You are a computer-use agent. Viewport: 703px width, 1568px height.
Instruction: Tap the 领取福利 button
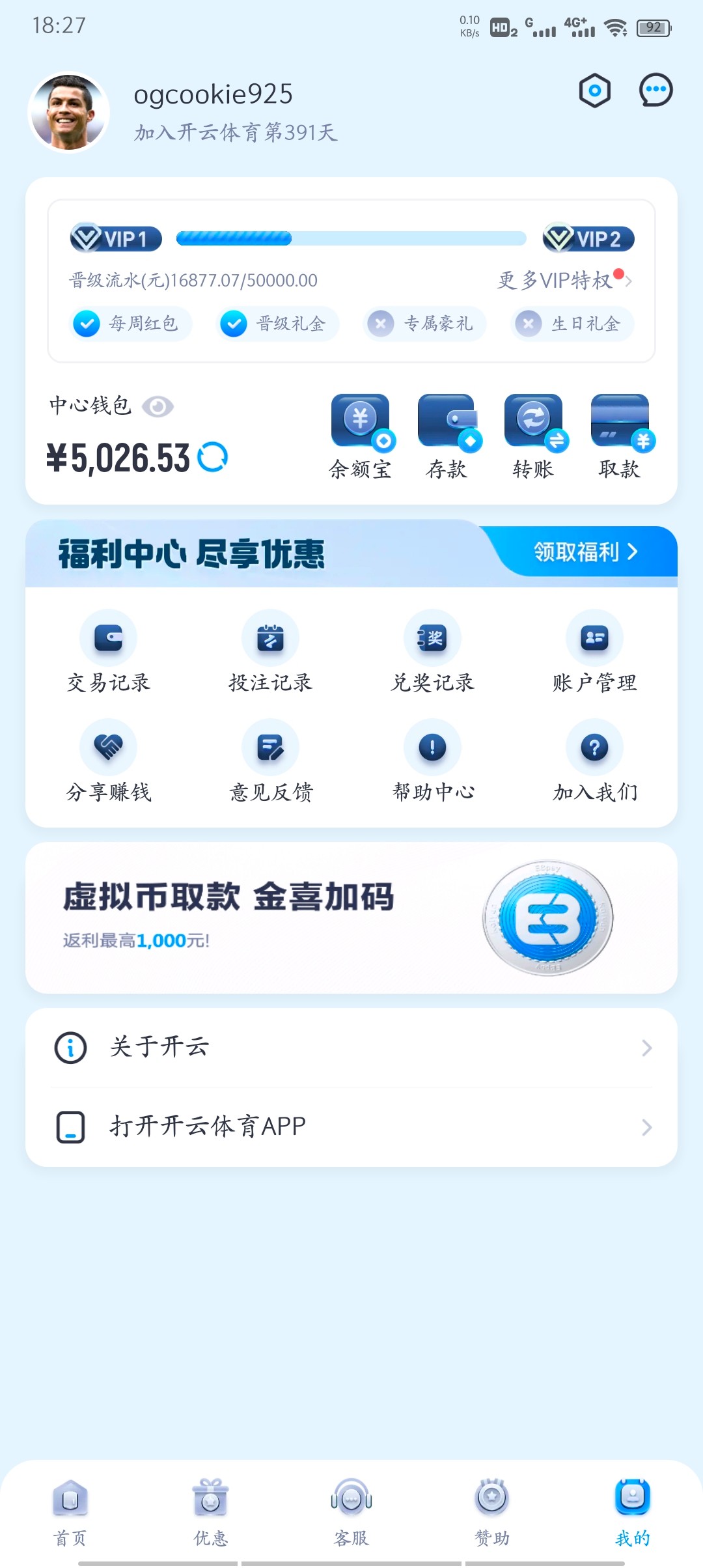coord(581,552)
